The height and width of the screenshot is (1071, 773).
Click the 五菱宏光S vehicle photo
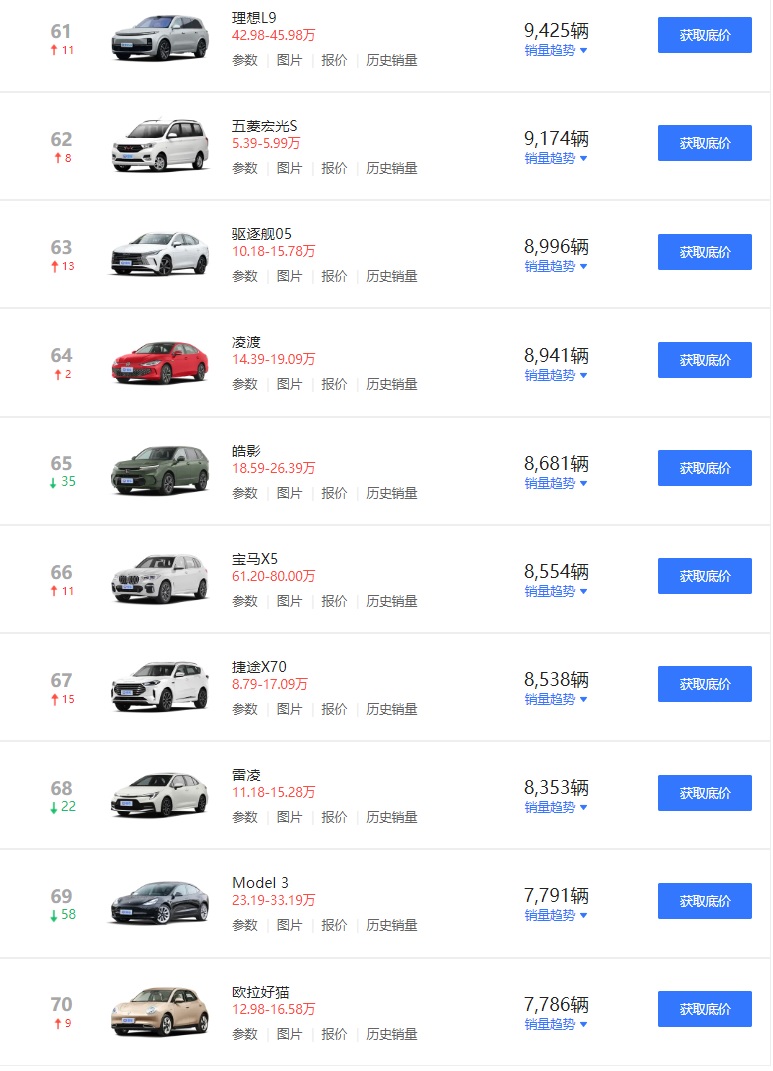[159, 143]
